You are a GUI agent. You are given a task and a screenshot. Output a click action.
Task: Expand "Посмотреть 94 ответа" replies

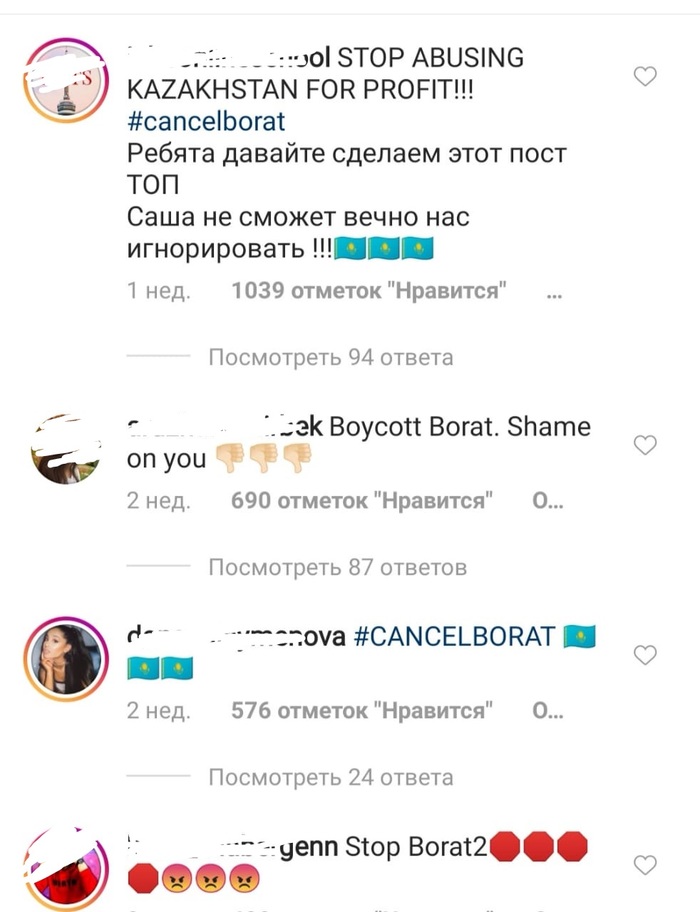(330, 357)
